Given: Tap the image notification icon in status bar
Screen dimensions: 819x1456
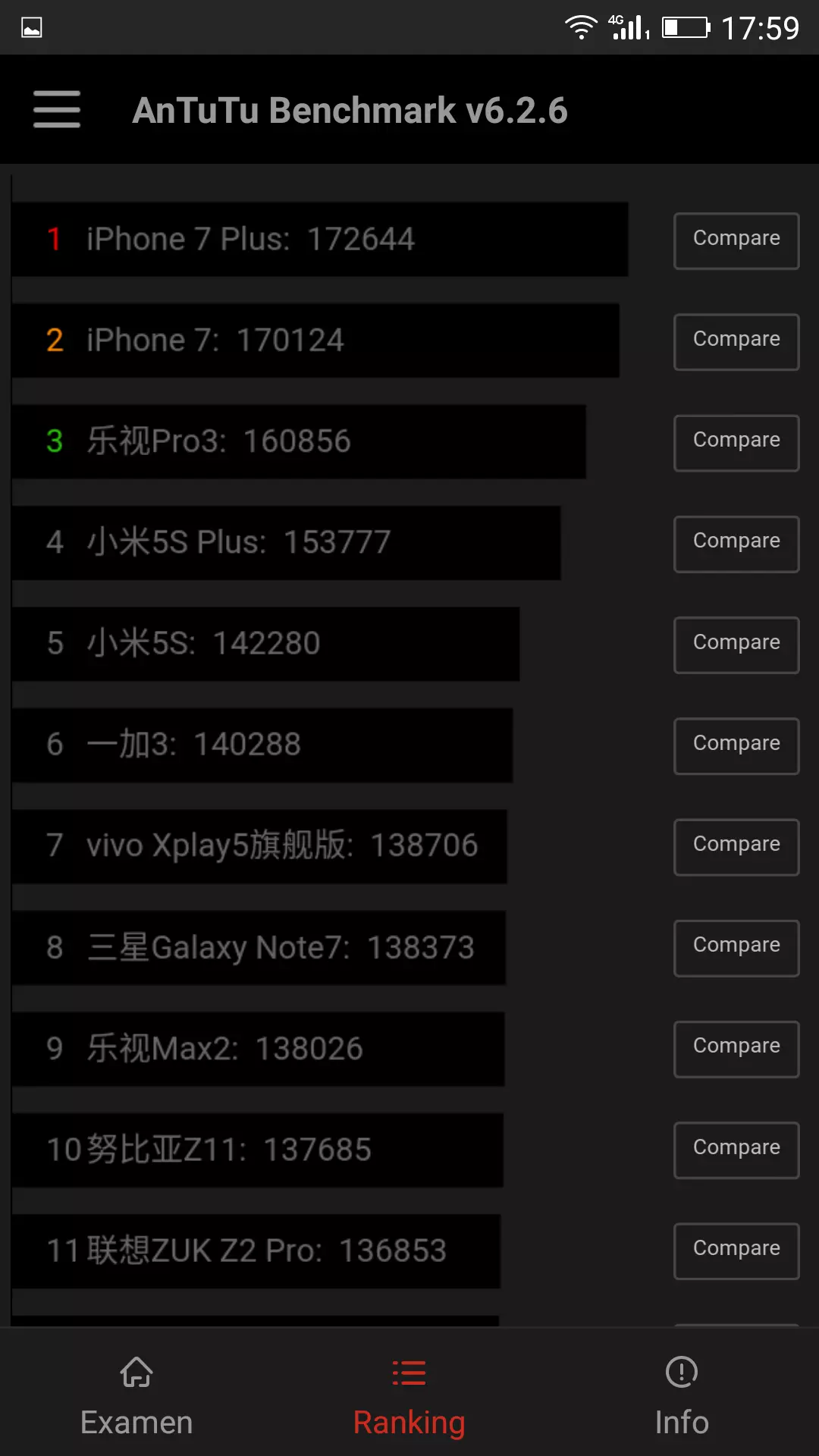Looking at the screenshot, I should [30, 27].
